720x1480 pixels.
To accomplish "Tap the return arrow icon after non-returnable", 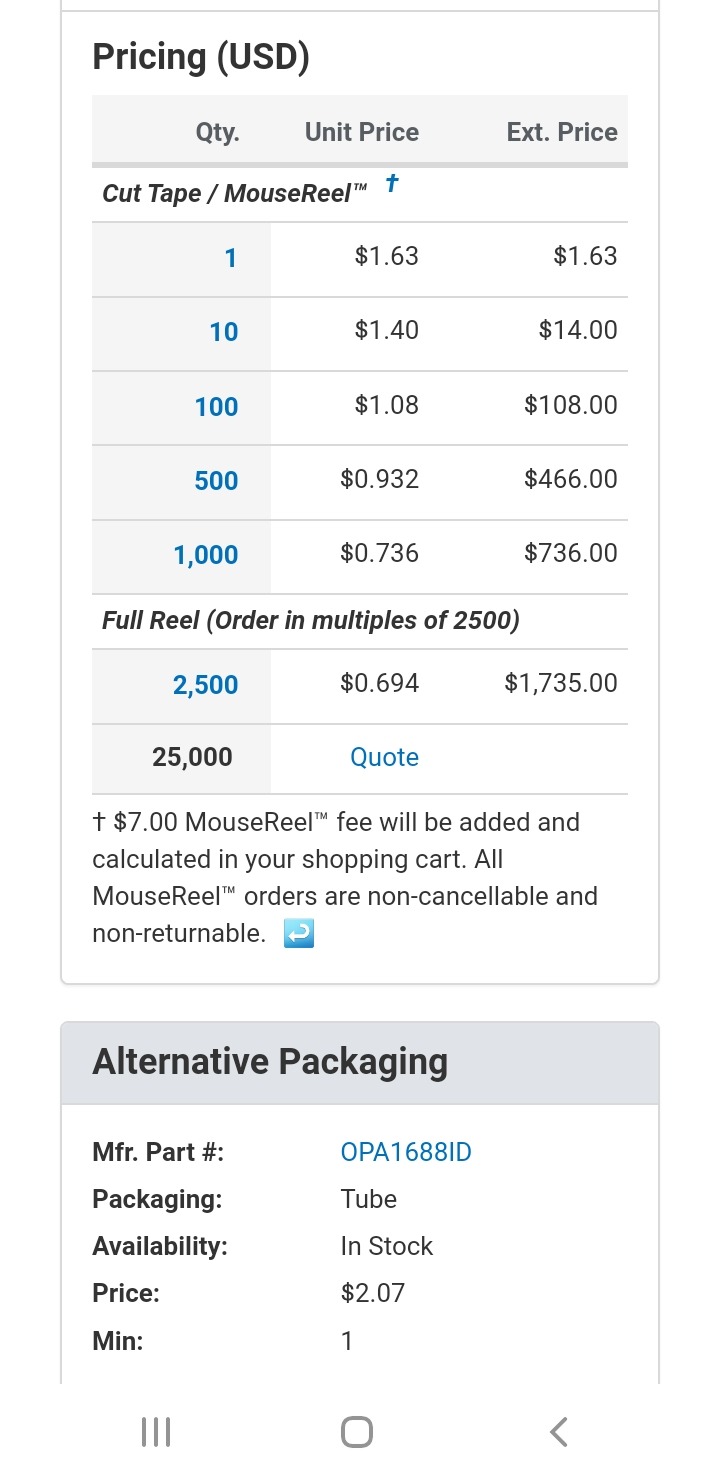I will (299, 934).
